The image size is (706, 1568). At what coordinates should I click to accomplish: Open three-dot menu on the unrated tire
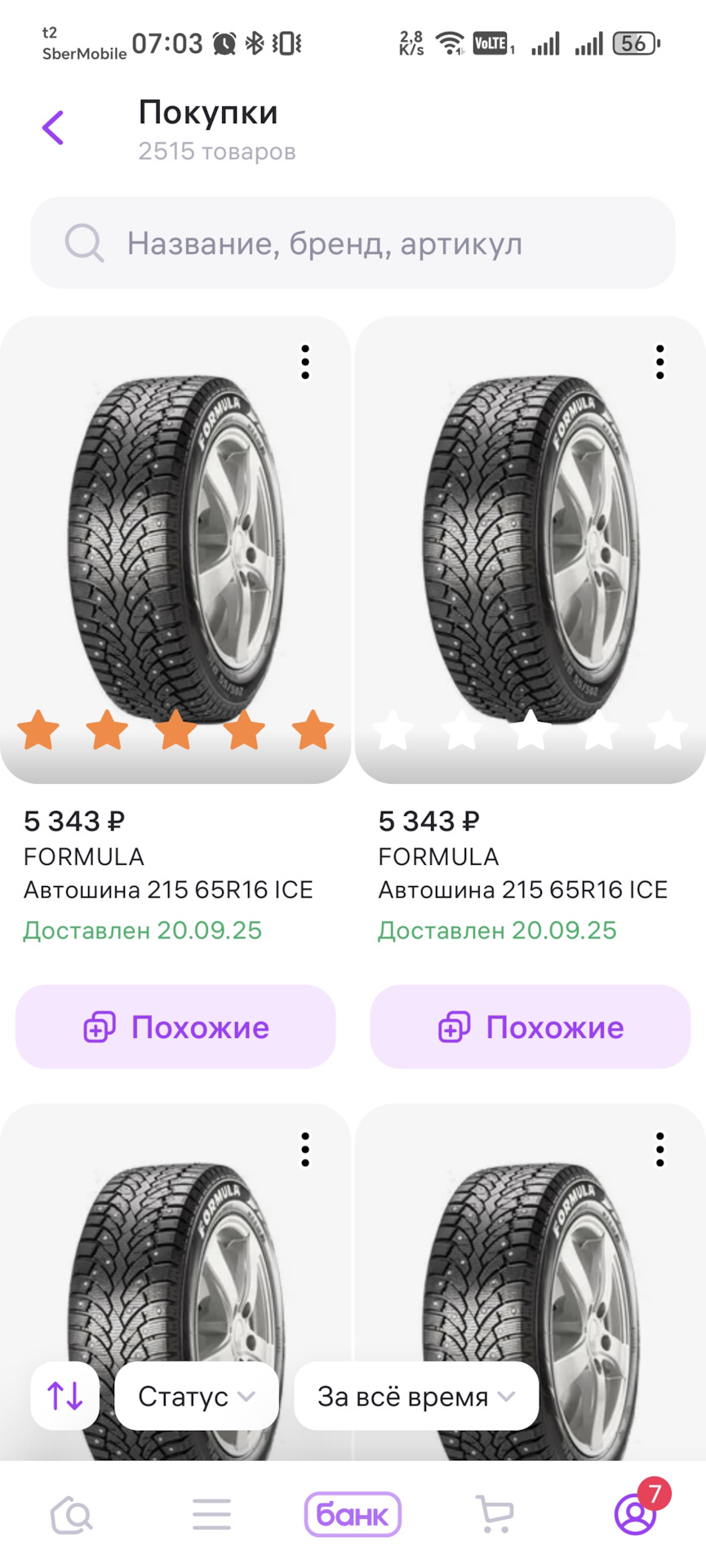(x=660, y=362)
